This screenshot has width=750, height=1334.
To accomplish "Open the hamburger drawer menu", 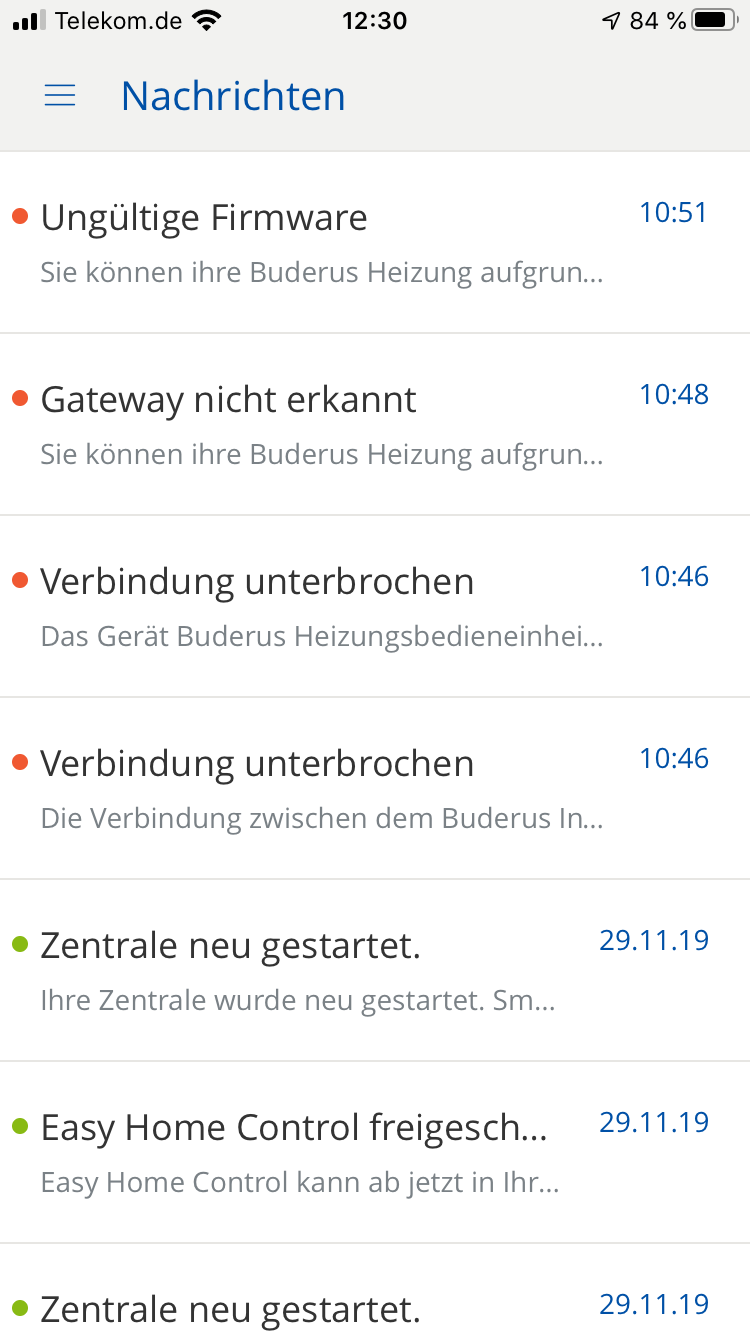I will 60,96.
